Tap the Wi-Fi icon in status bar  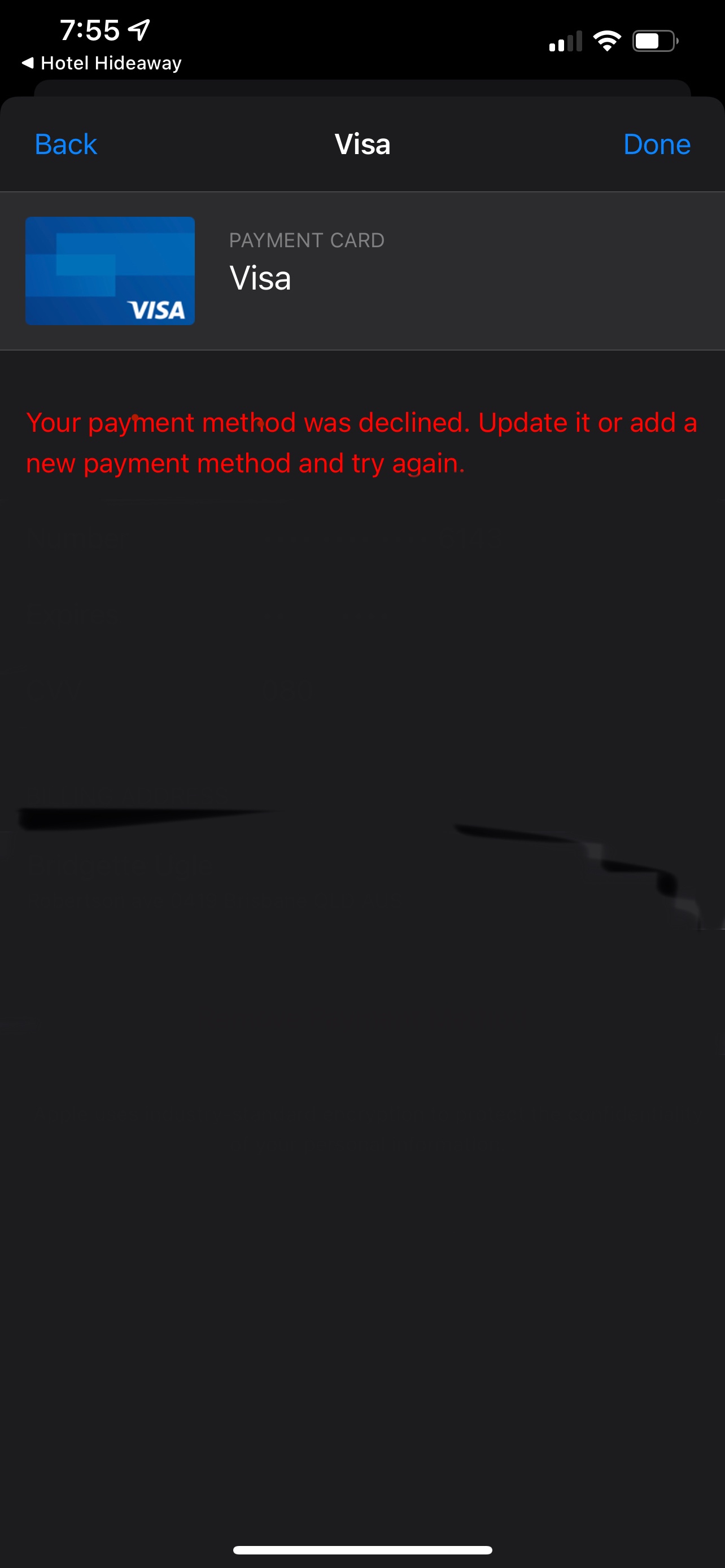[x=607, y=40]
